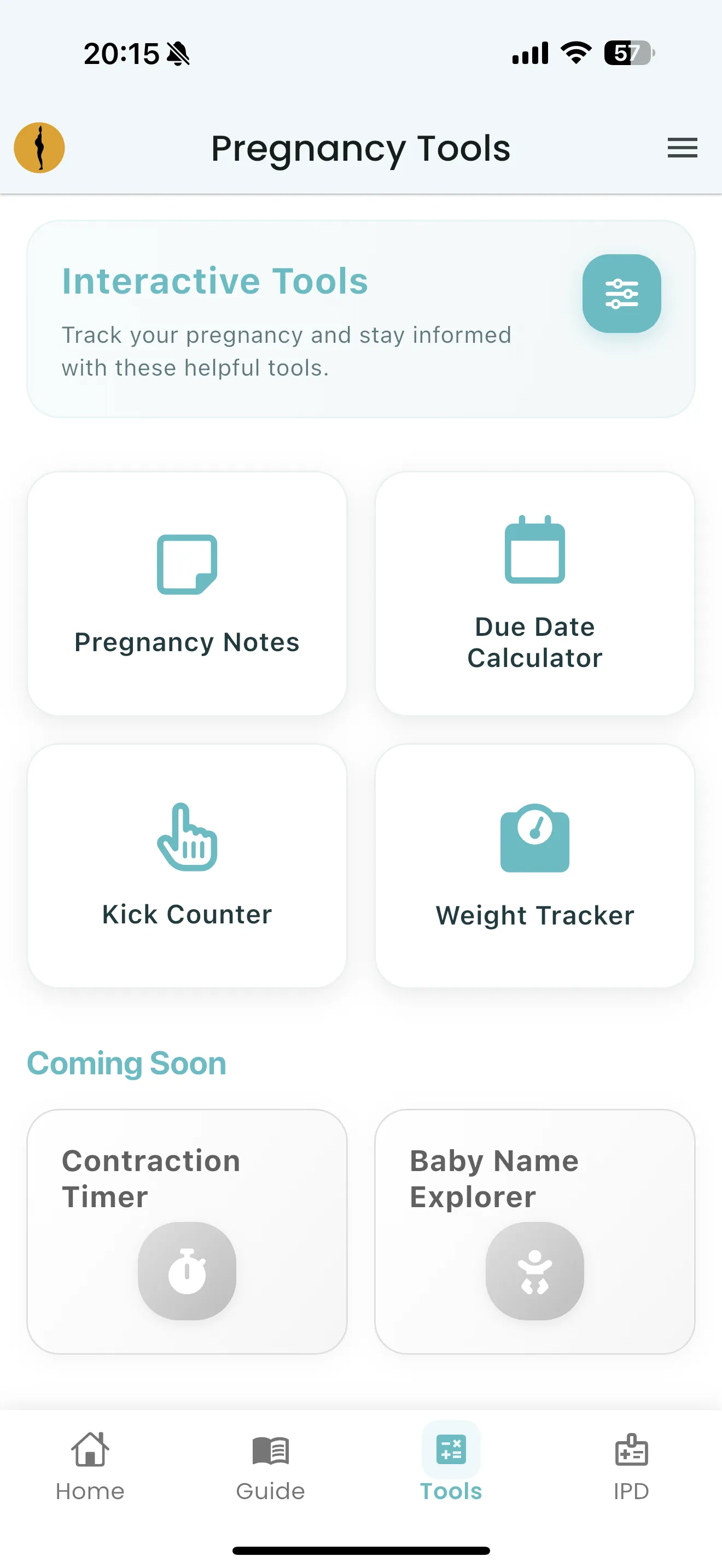The image size is (722, 1568).
Task: Launch the Due Date Calculator
Action: [x=534, y=594]
